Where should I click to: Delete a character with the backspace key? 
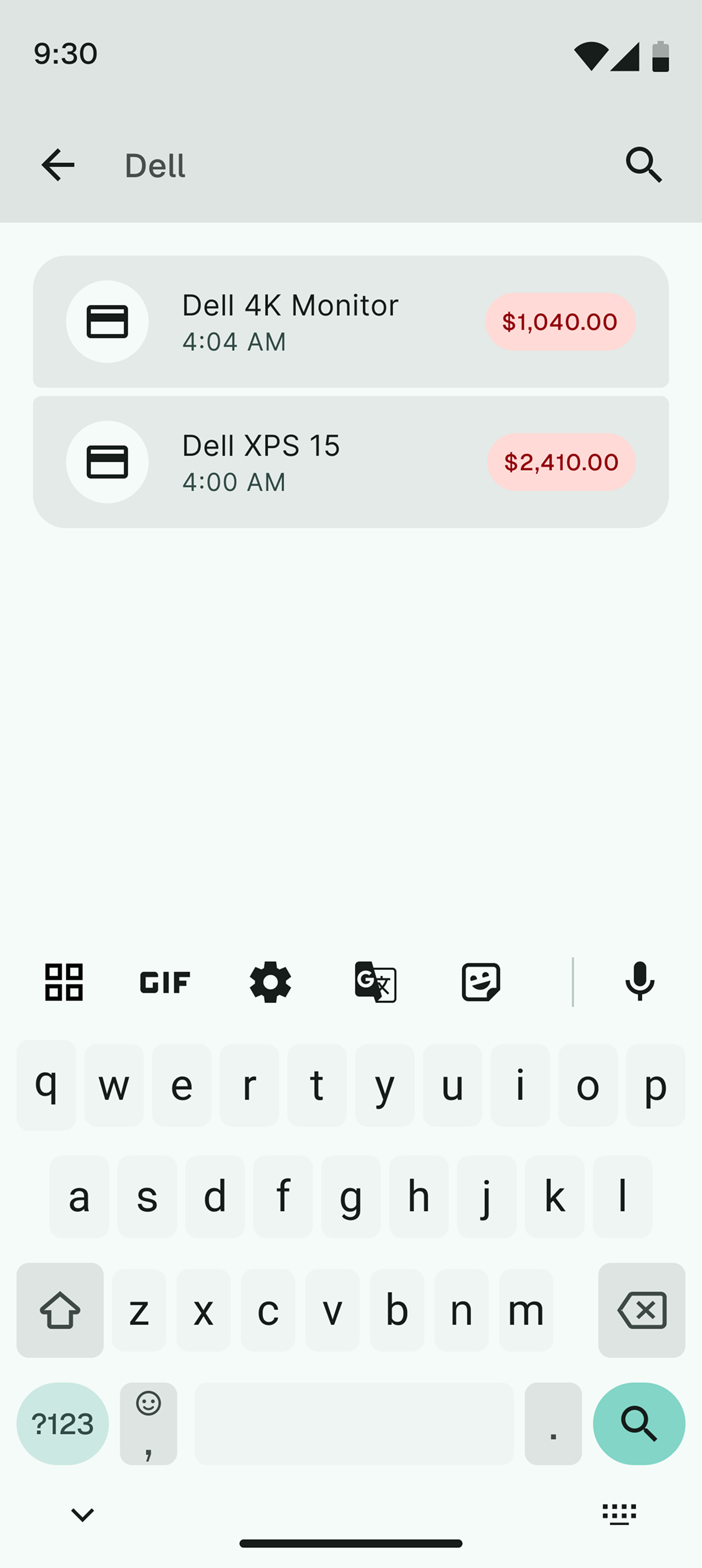click(641, 1310)
